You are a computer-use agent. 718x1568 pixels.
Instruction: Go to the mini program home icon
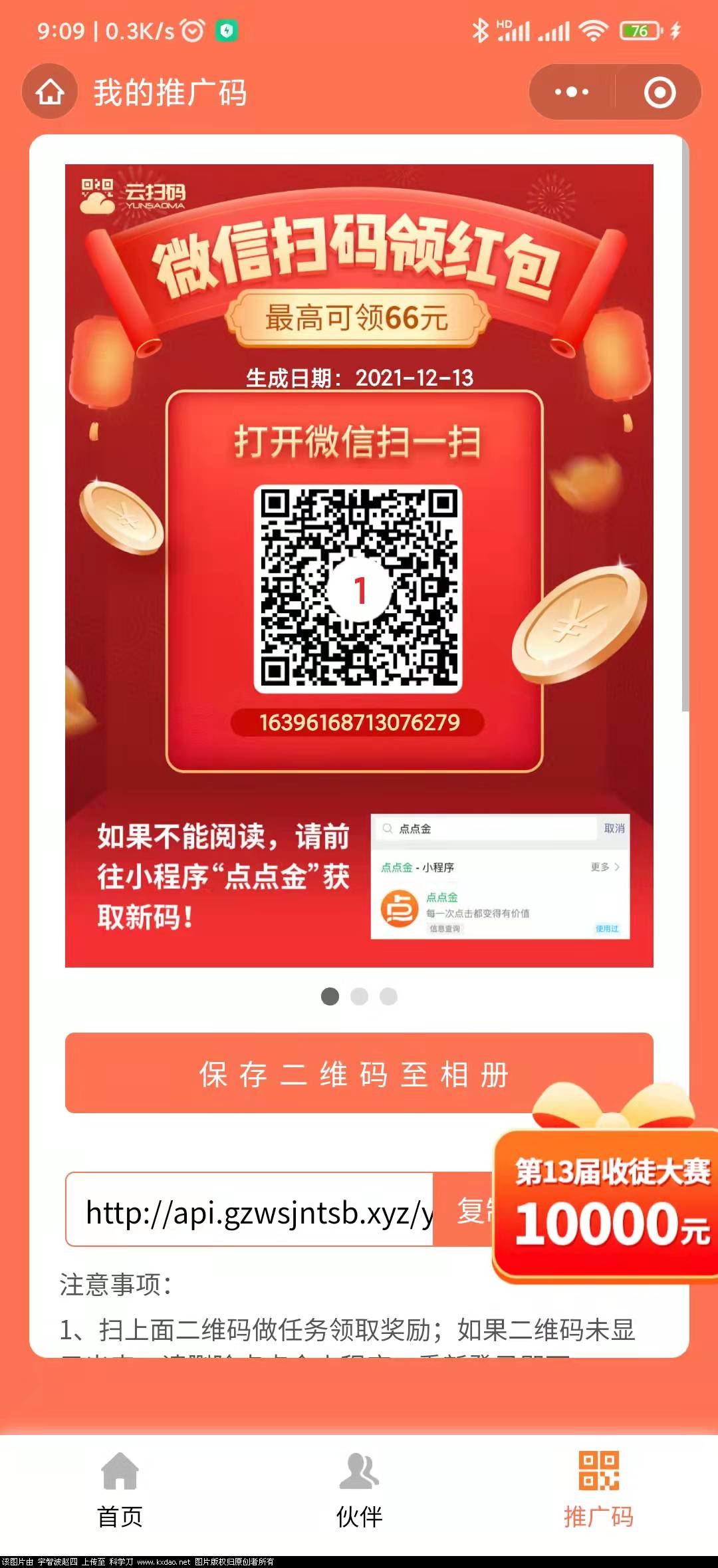[50, 92]
